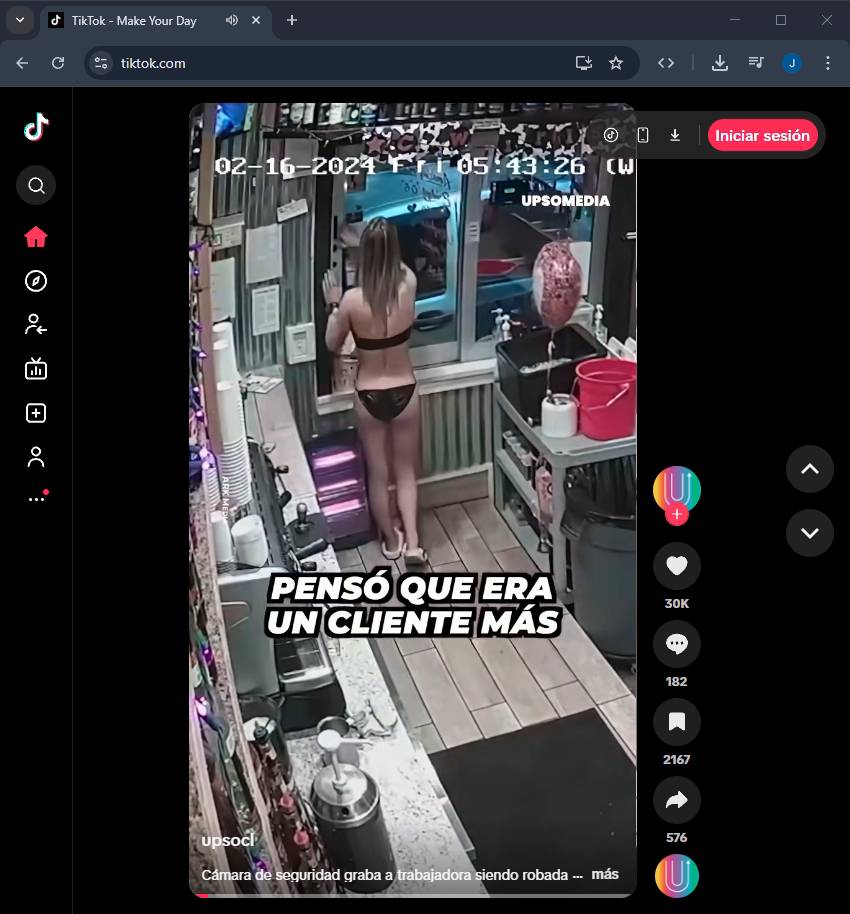
Task: Go to the previous video
Action: tap(809, 469)
